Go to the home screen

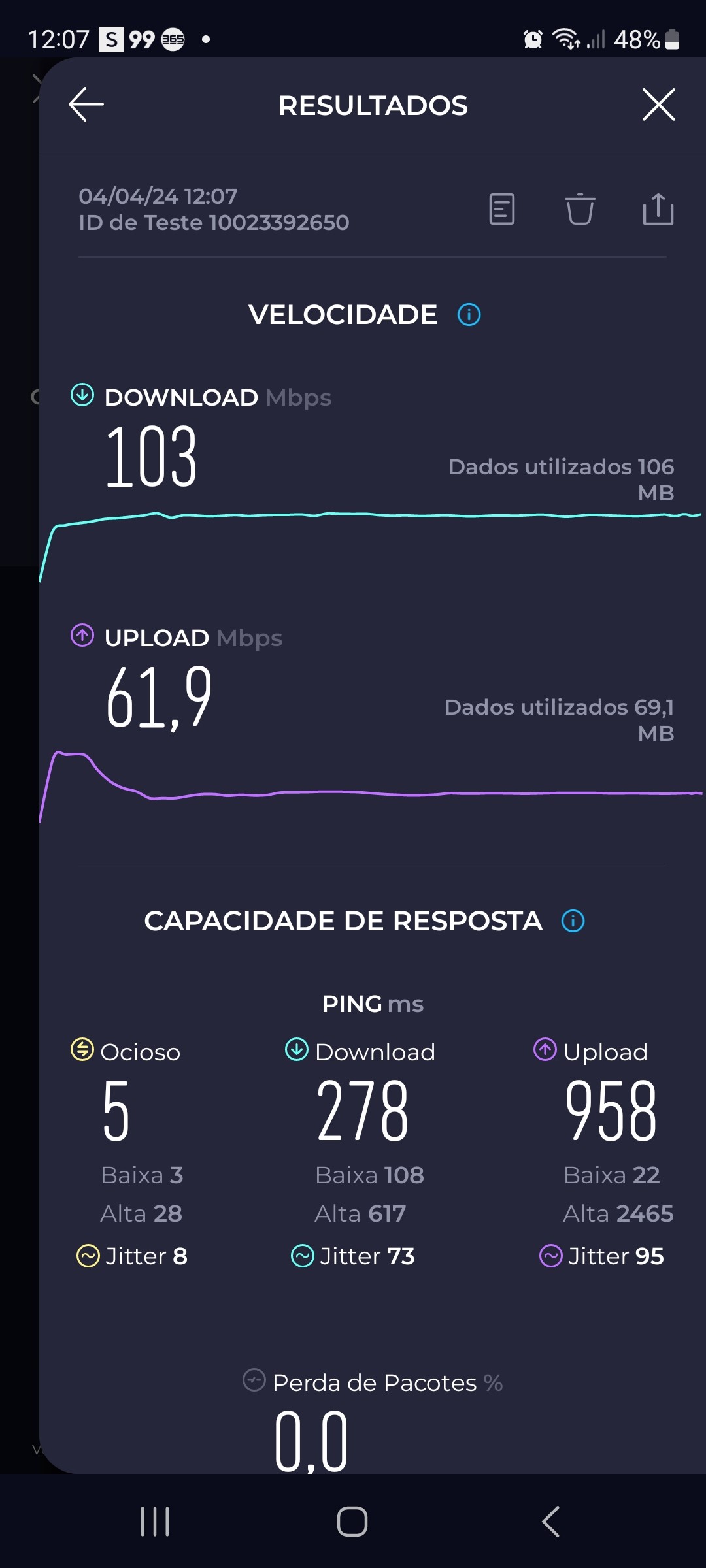click(352, 1522)
